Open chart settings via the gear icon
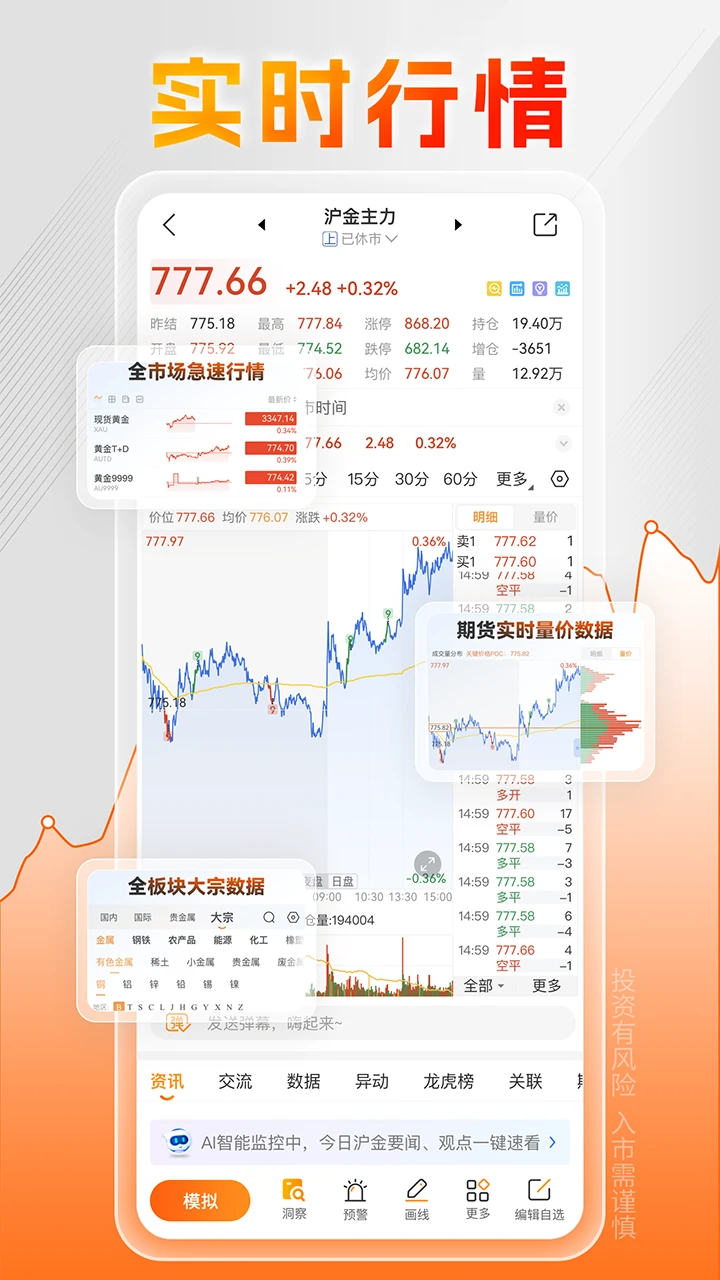 [x=559, y=478]
